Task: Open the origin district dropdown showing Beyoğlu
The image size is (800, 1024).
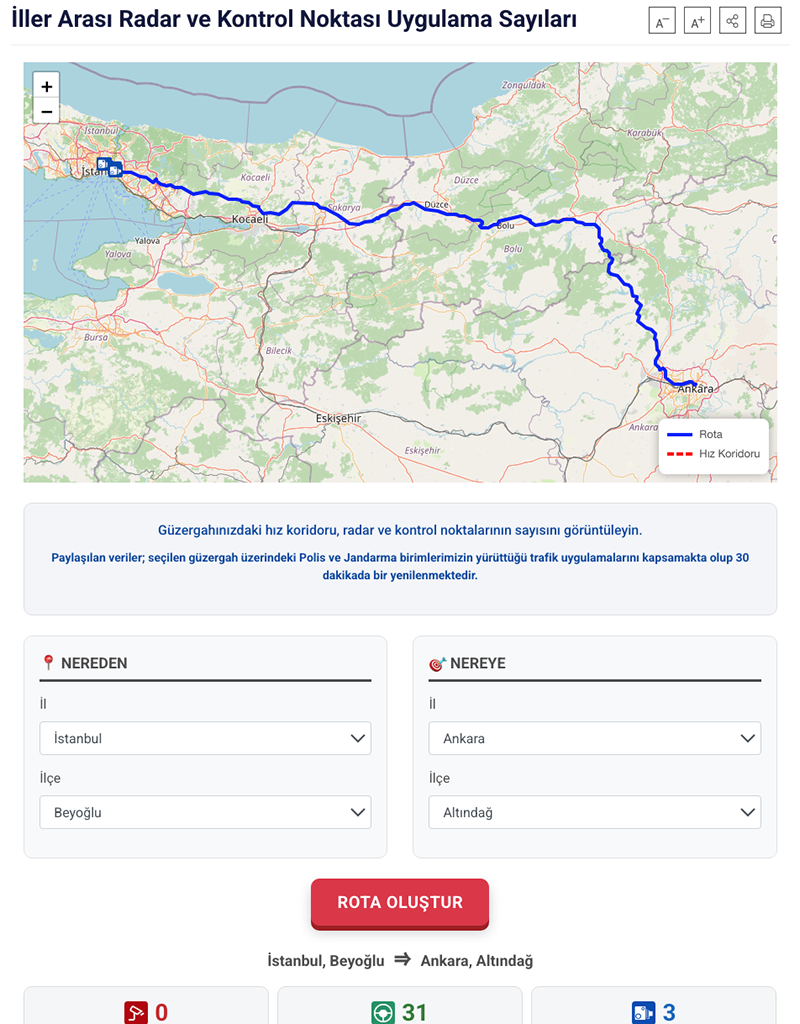Action: tap(205, 812)
